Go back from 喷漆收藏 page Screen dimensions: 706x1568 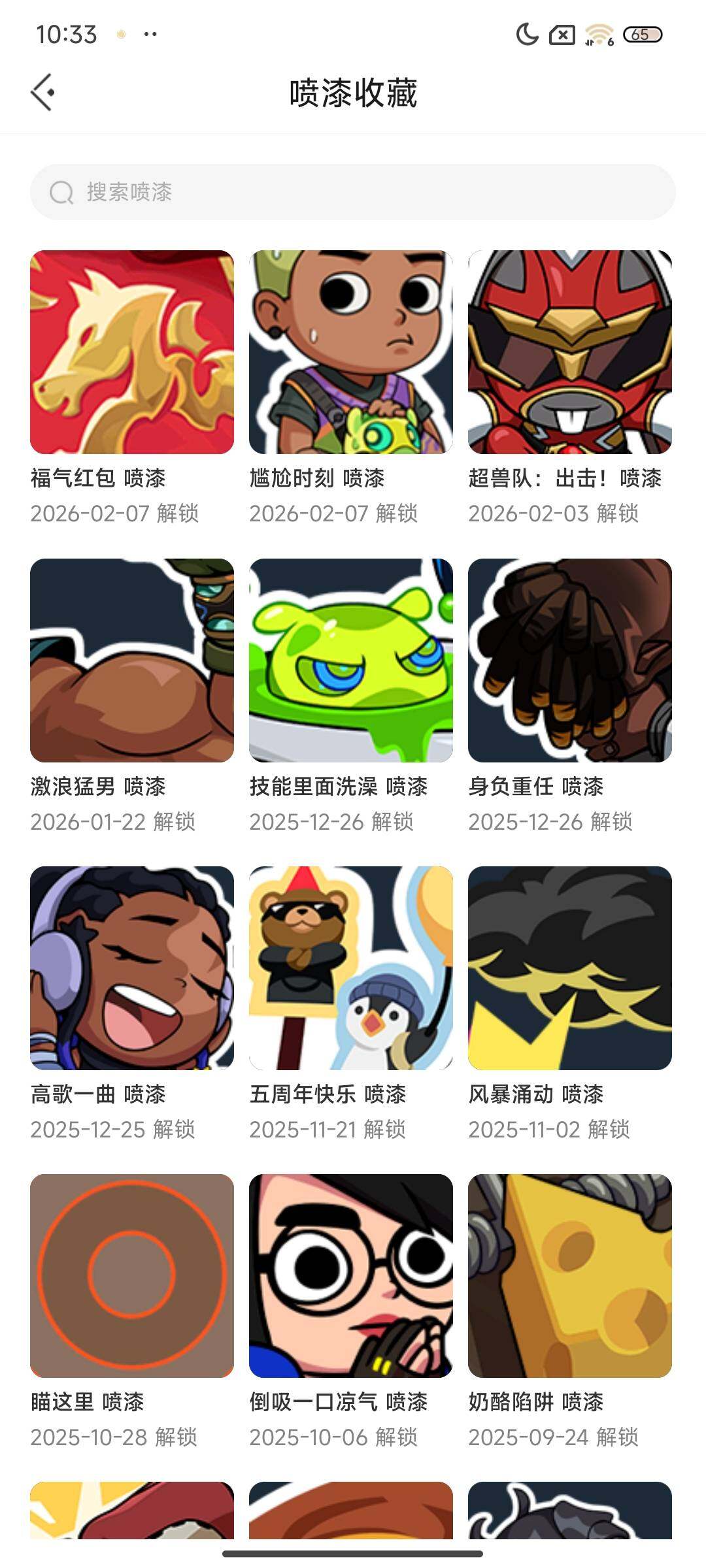click(x=43, y=92)
